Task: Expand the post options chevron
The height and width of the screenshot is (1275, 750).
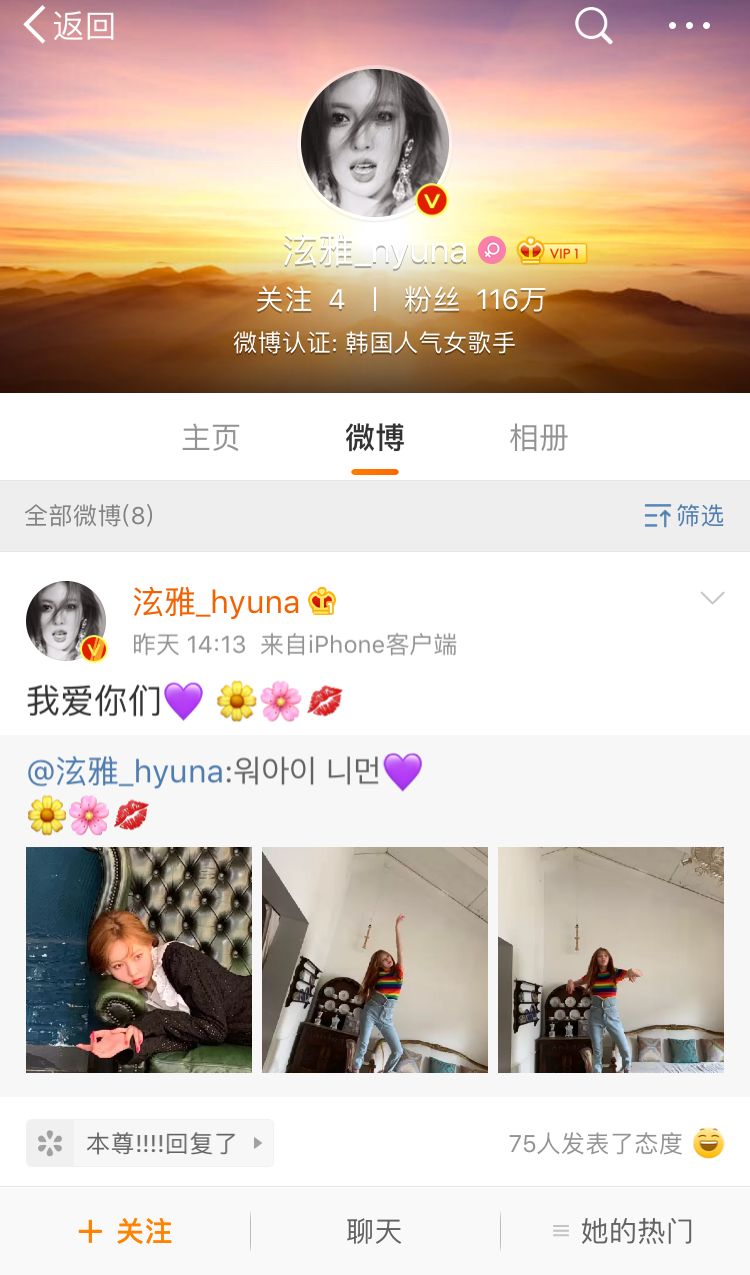Action: 711,597
